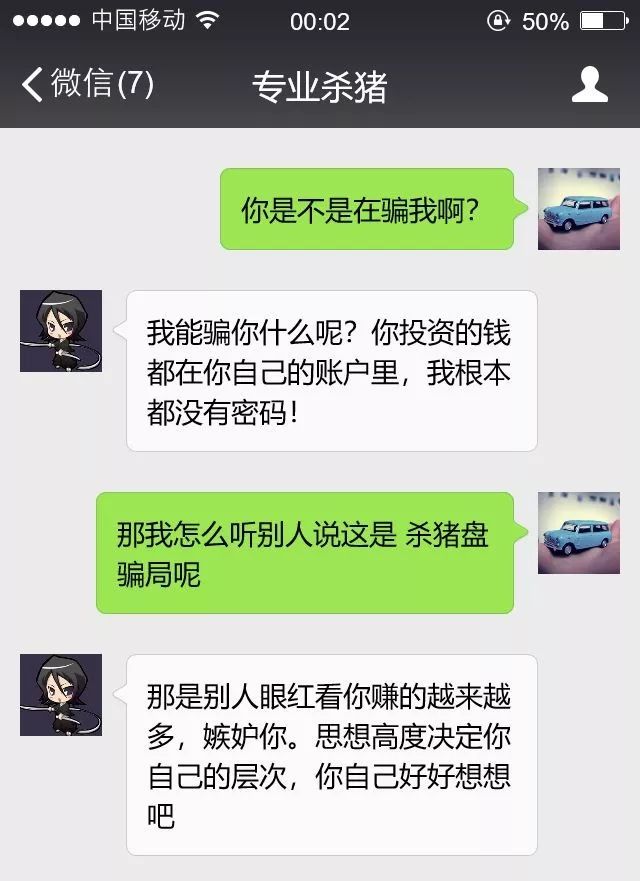
Task: Tap the anime avatar beside 我能骗你什么呢
Action: tap(61, 331)
